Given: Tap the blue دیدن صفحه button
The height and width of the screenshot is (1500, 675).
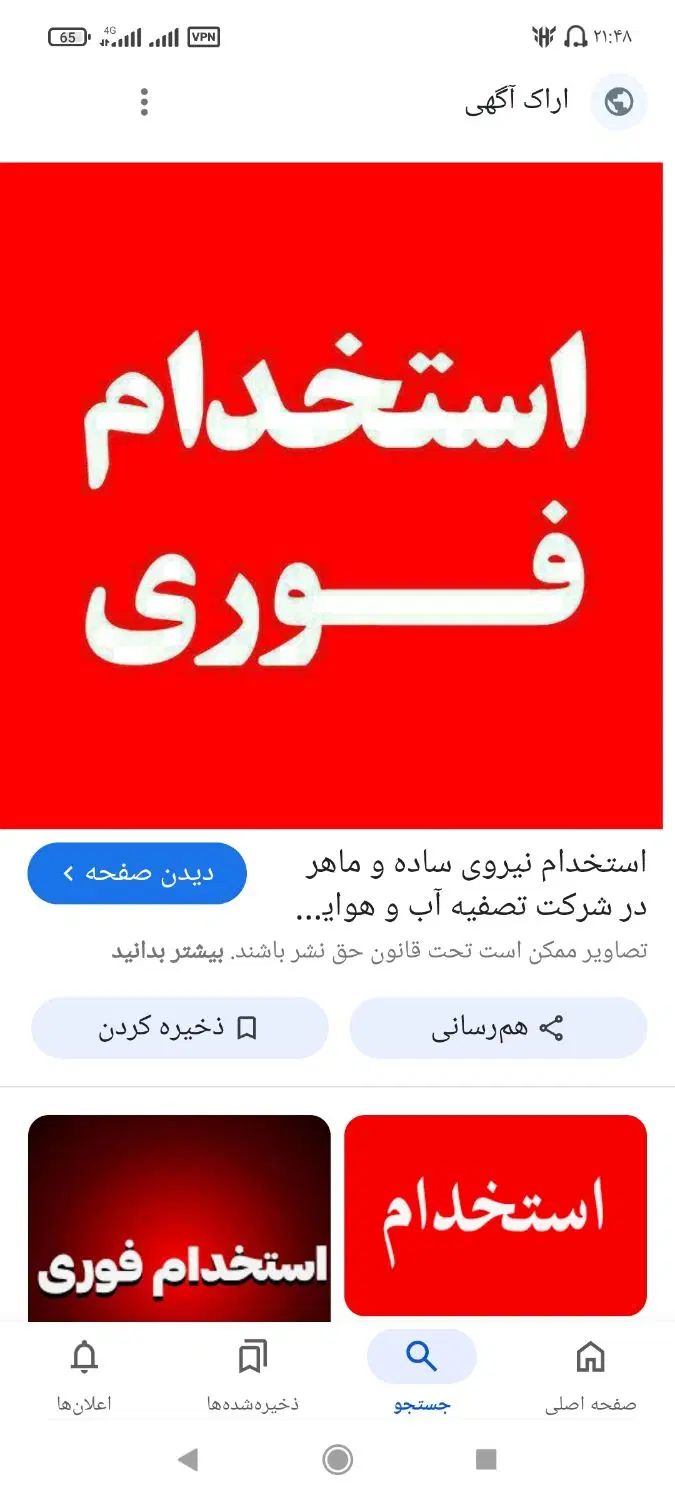Looking at the screenshot, I should [x=137, y=873].
